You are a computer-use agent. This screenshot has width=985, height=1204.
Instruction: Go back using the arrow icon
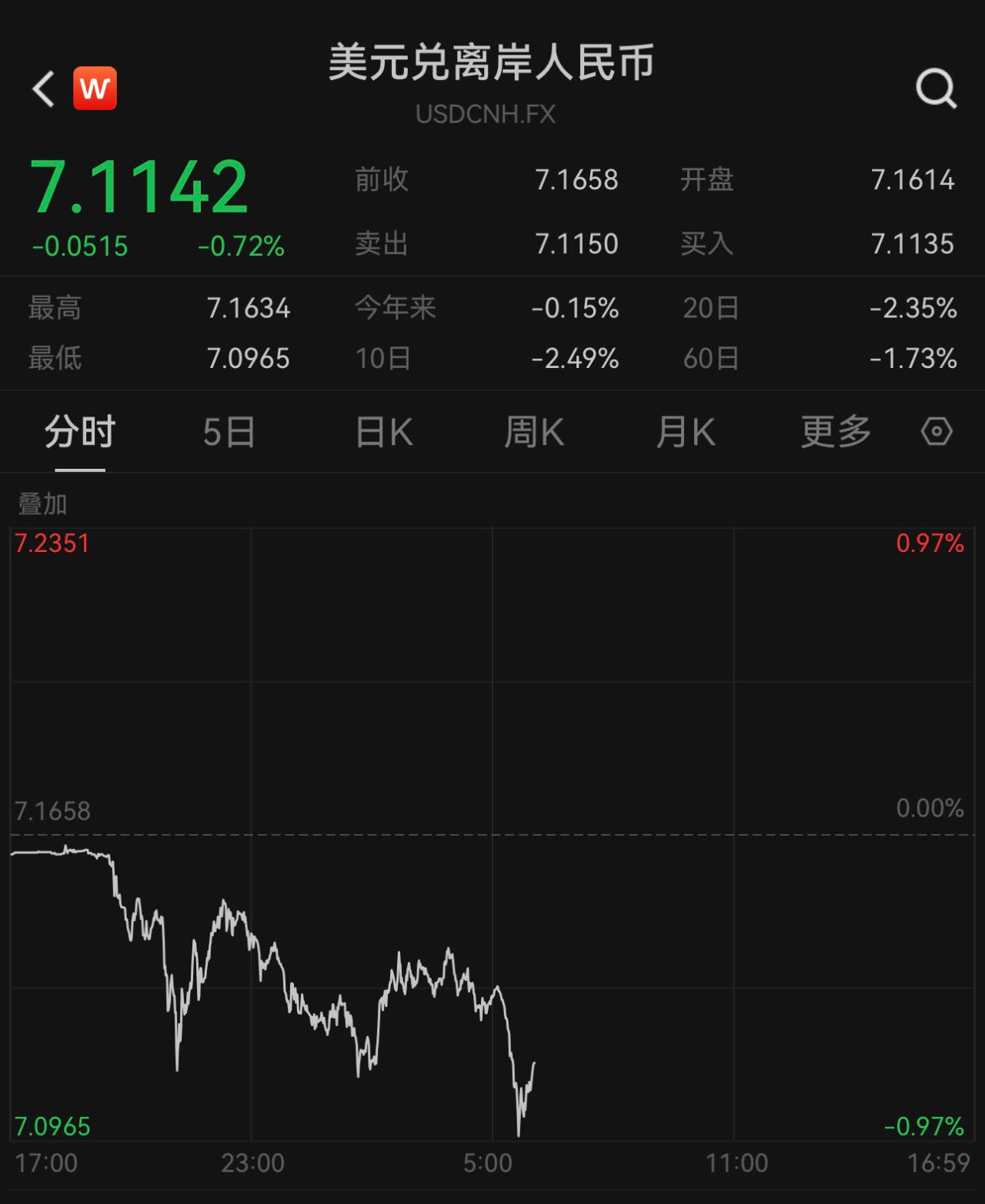pos(44,89)
